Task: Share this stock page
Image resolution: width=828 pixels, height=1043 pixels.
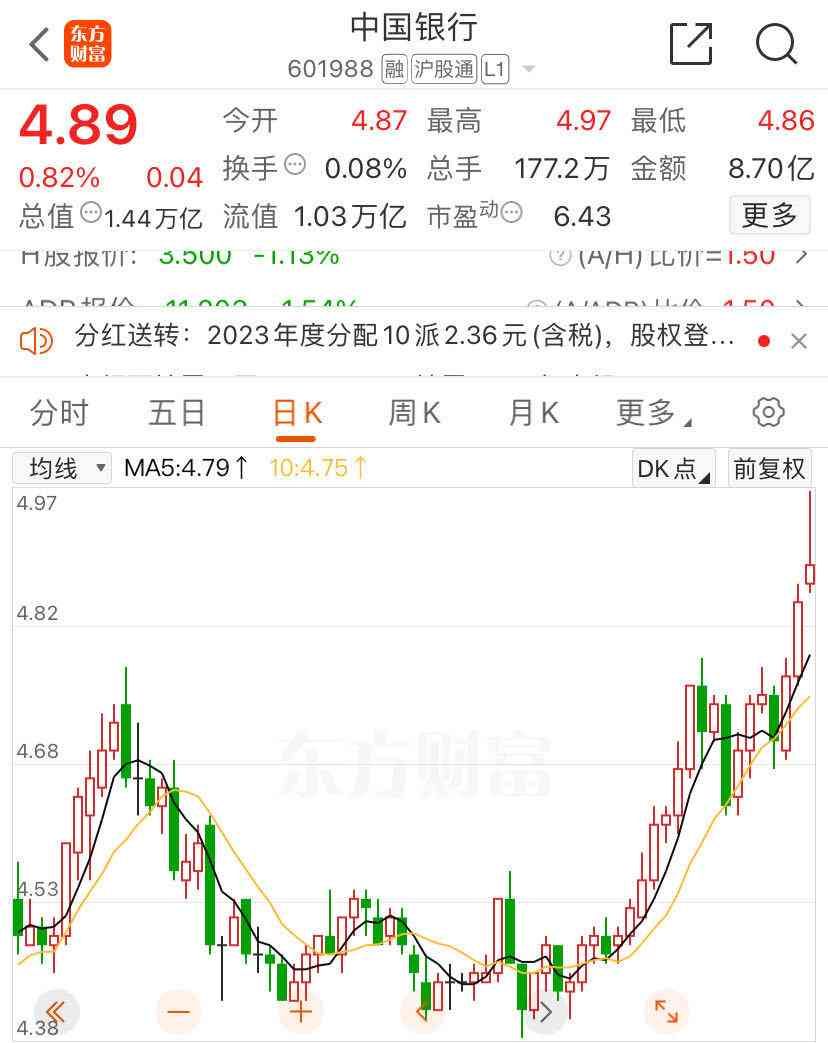Action: click(x=690, y=44)
